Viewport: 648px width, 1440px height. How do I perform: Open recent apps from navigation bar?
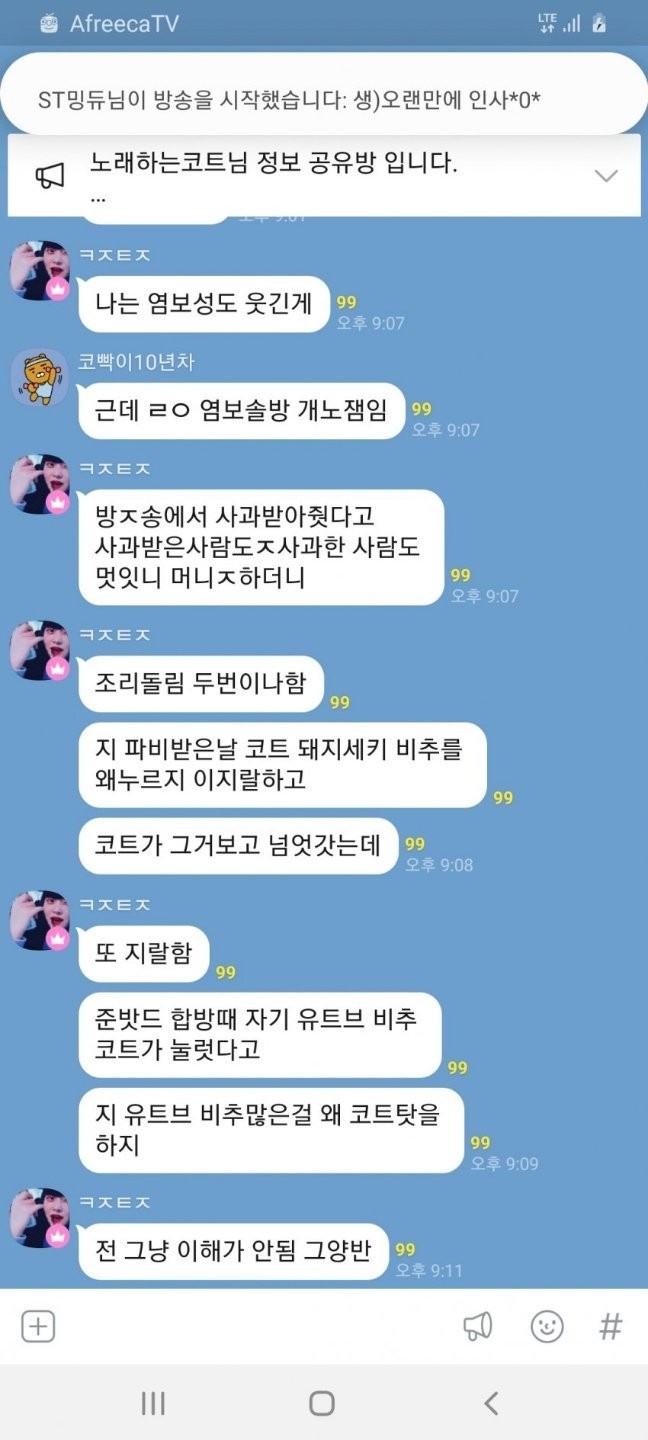click(153, 1403)
